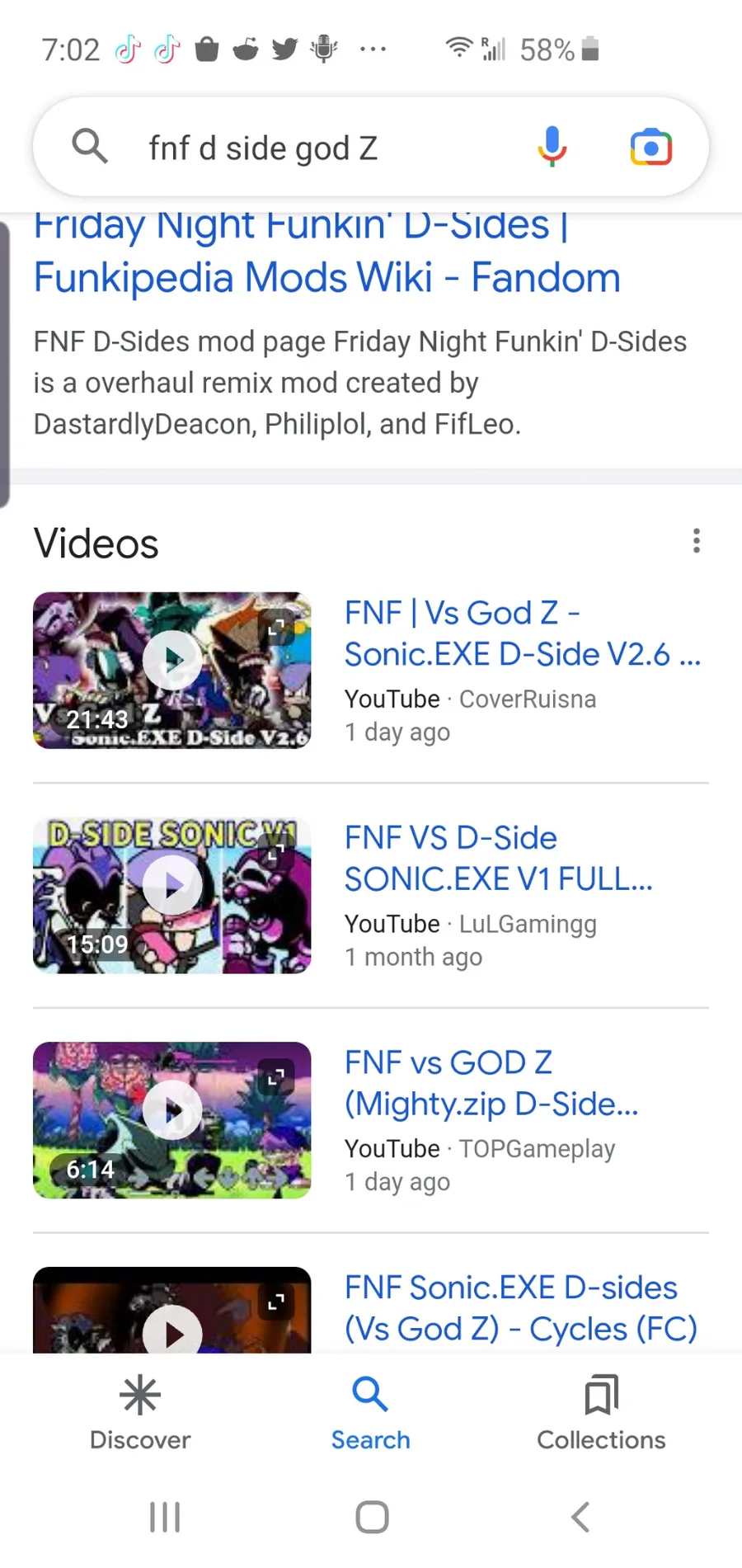Switch to the Discover tab
The image size is (742, 1568).
(x=140, y=1414)
